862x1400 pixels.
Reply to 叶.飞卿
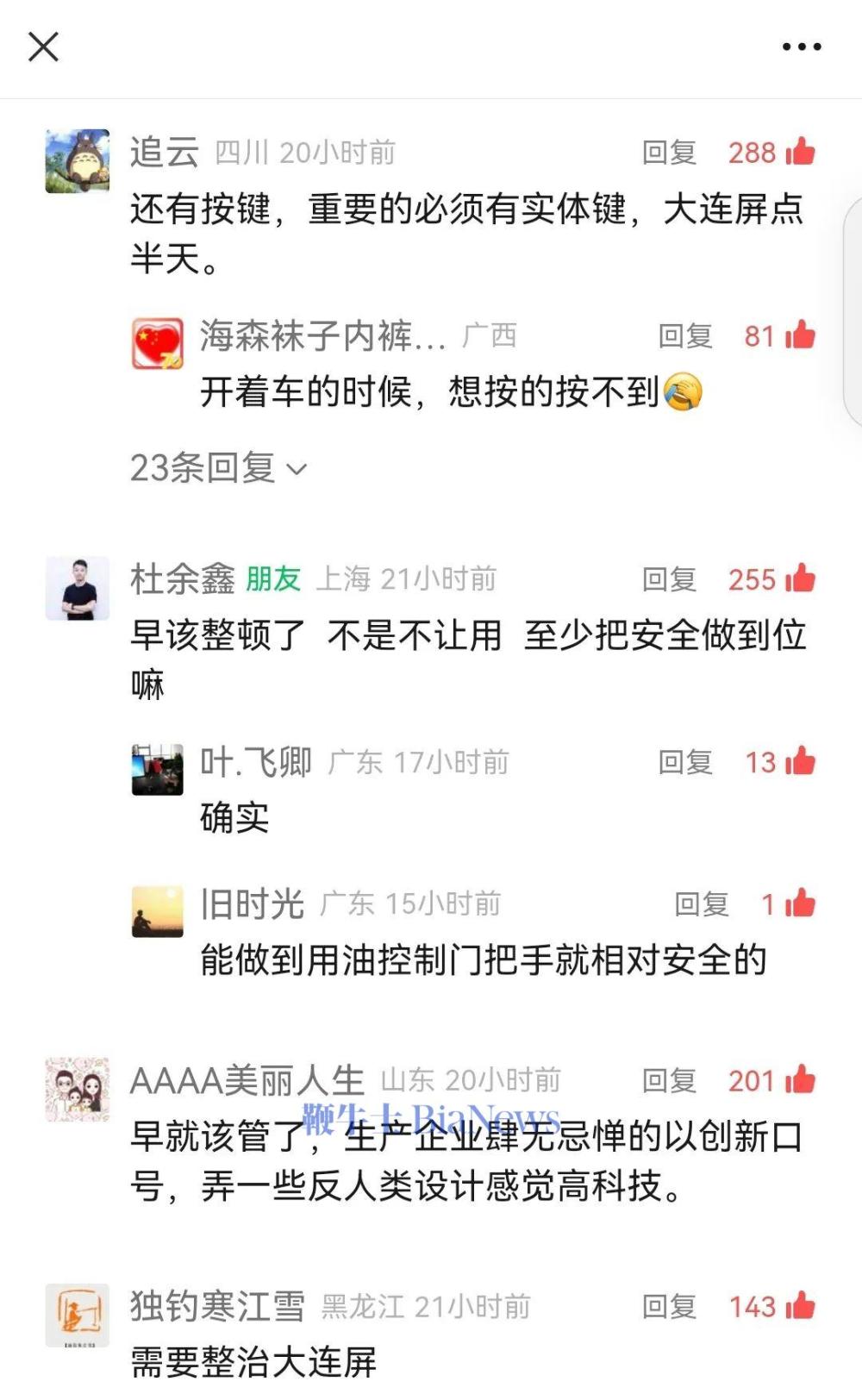[685, 762]
